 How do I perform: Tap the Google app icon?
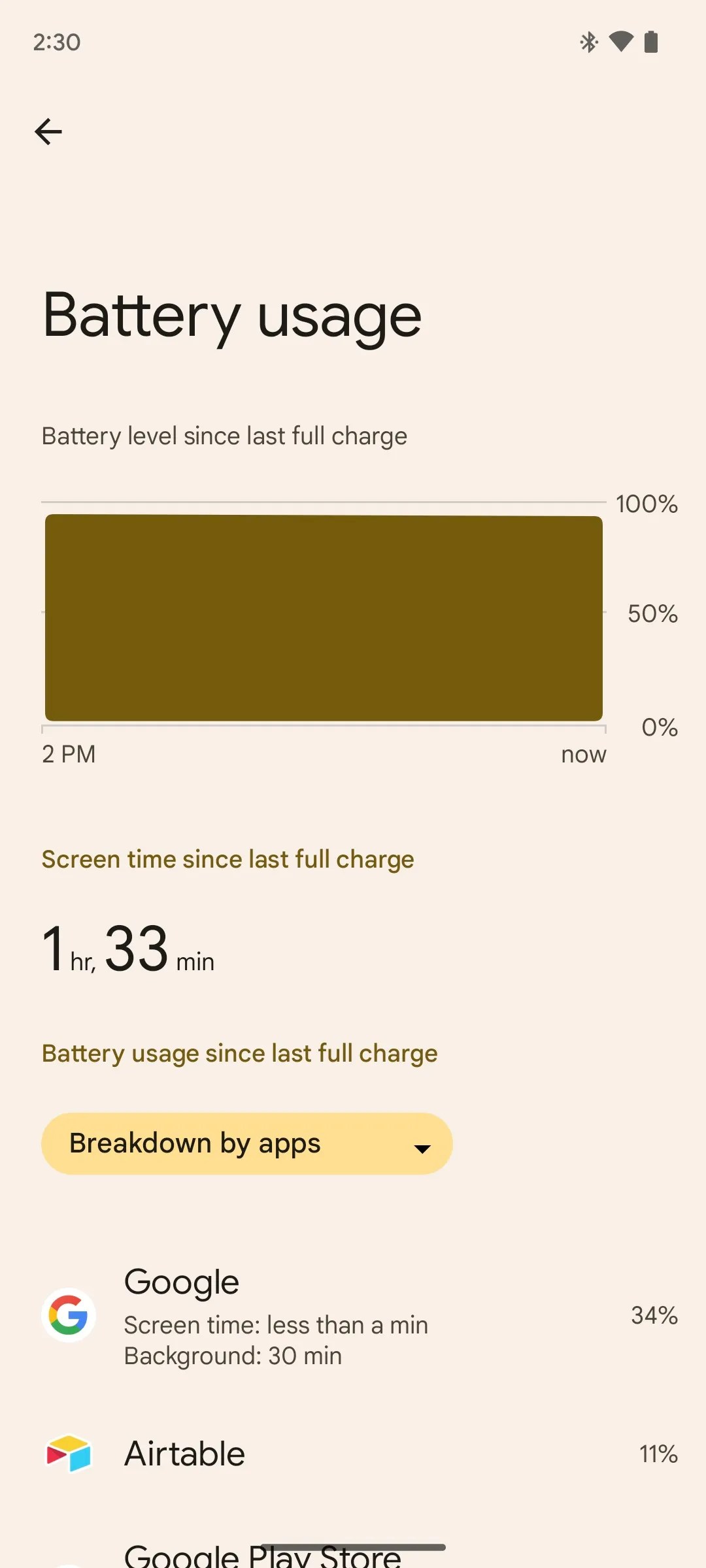(69, 1315)
